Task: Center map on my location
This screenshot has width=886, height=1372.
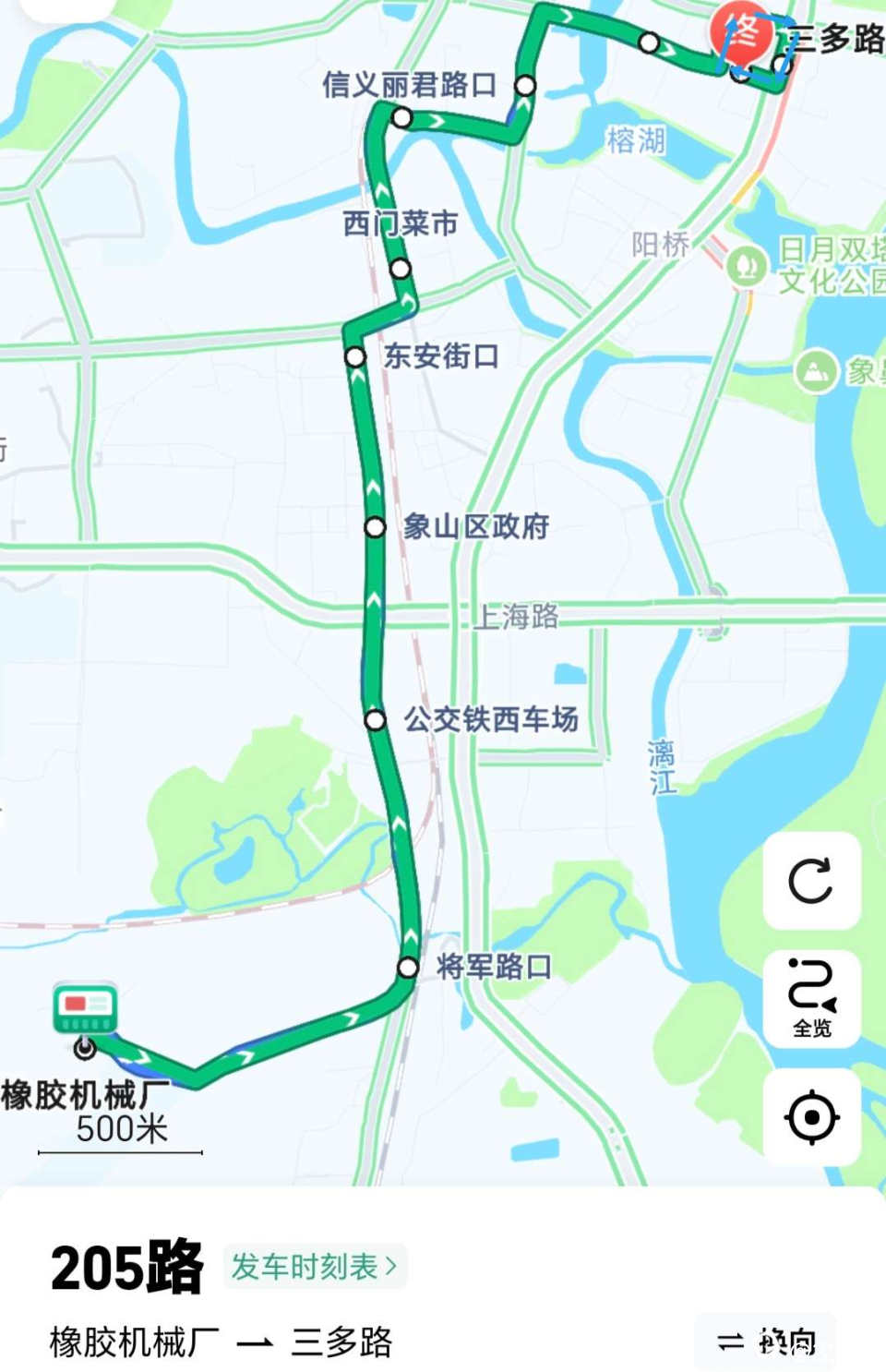Action: 811,1117
